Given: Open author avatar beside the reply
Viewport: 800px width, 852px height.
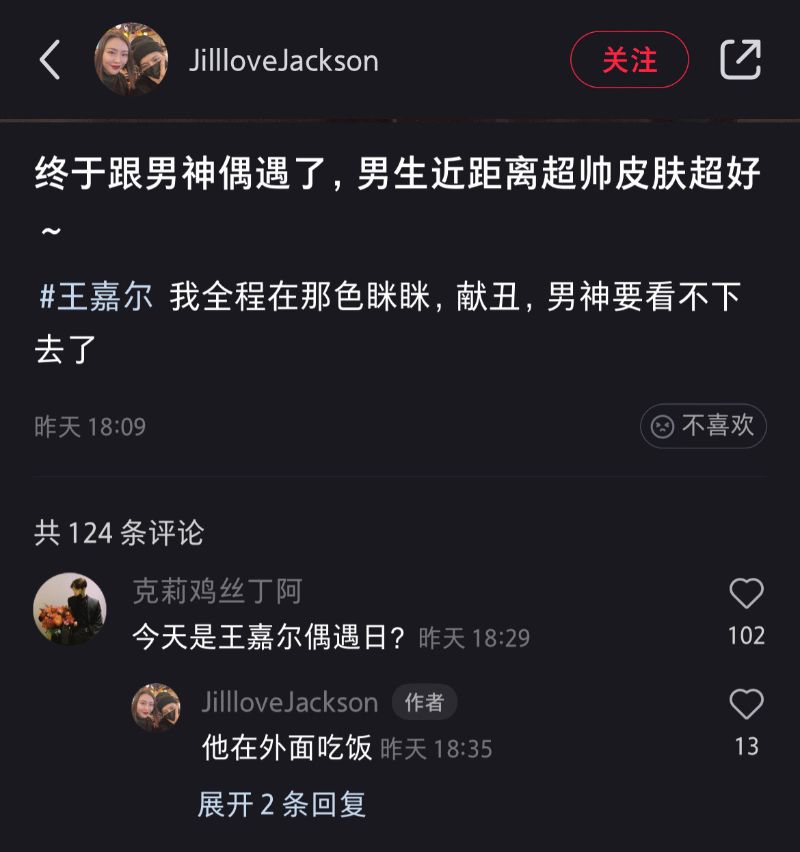Looking at the screenshot, I should [156, 708].
